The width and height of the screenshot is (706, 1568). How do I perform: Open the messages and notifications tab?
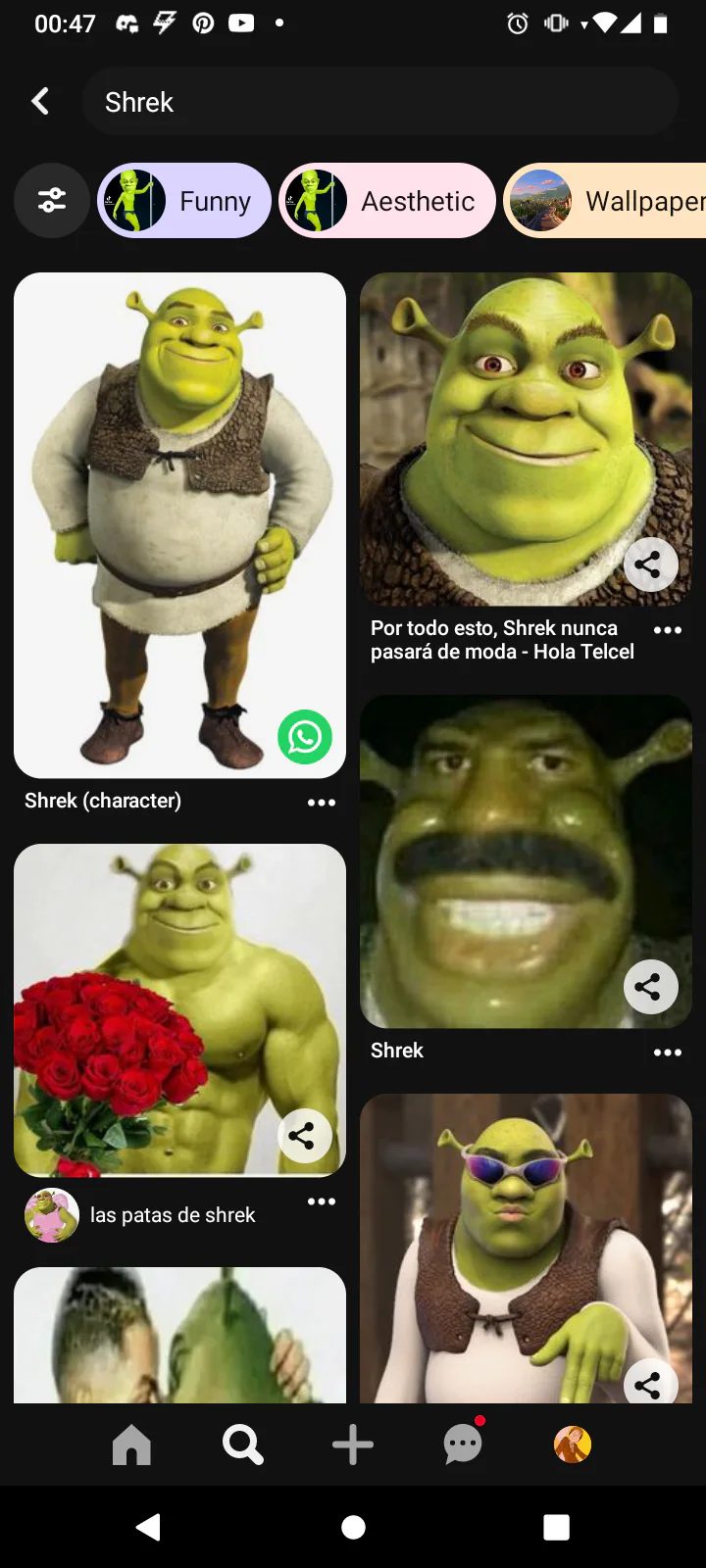[x=463, y=1445]
